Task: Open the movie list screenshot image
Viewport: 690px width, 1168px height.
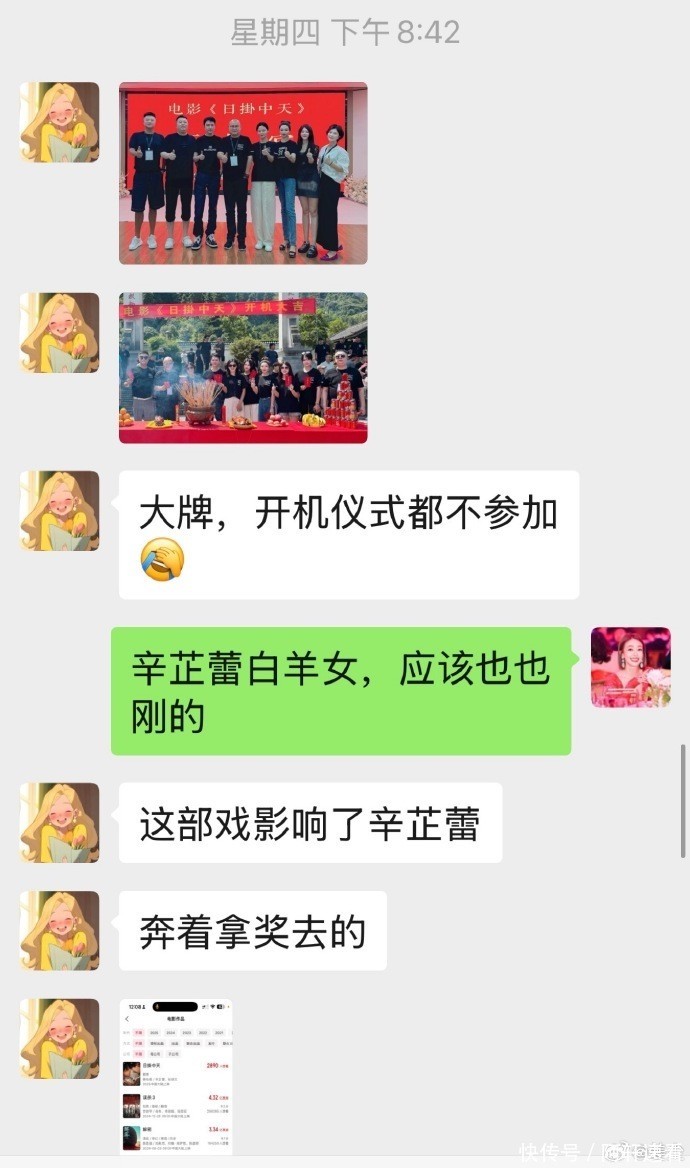Action: (x=176, y=1076)
